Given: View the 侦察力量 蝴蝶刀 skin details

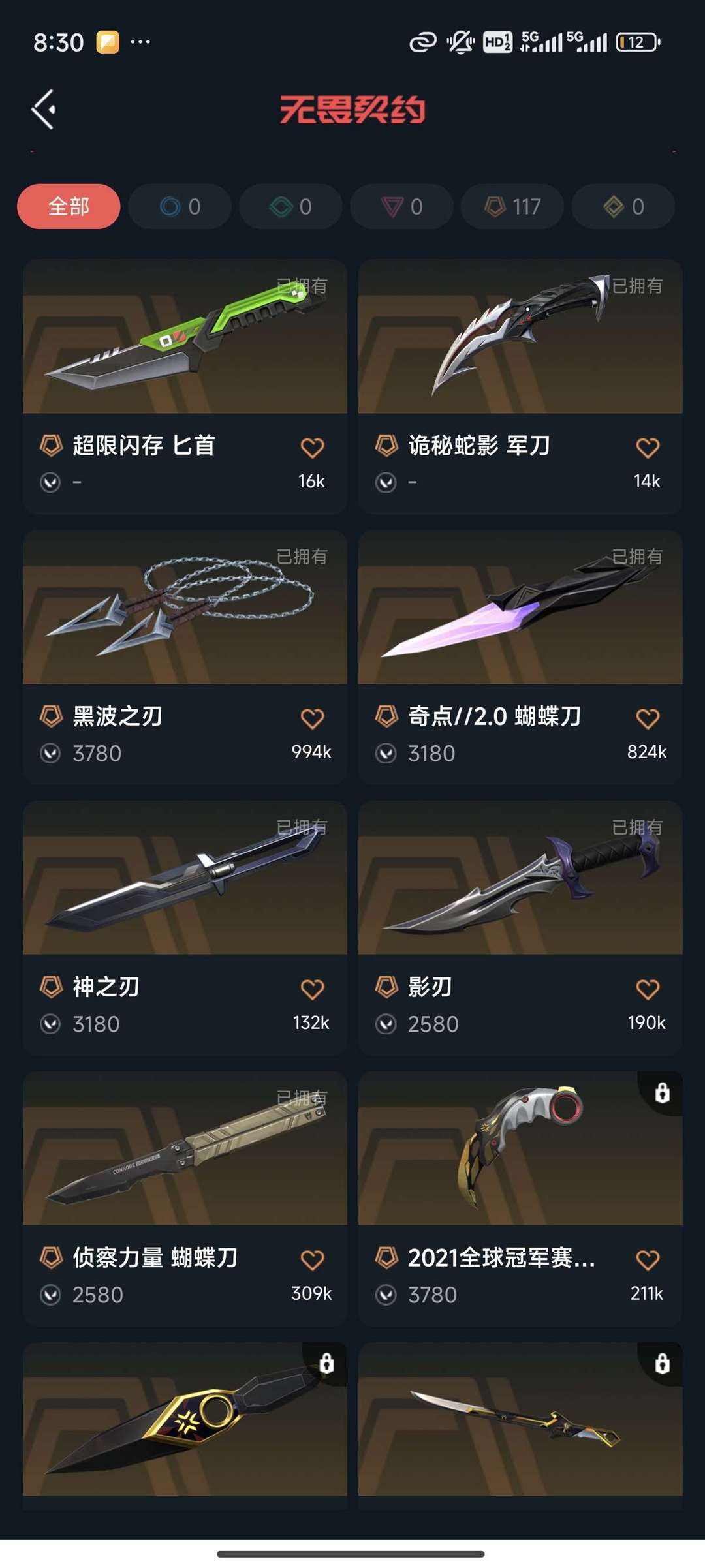Looking at the screenshot, I should pos(185,1199).
